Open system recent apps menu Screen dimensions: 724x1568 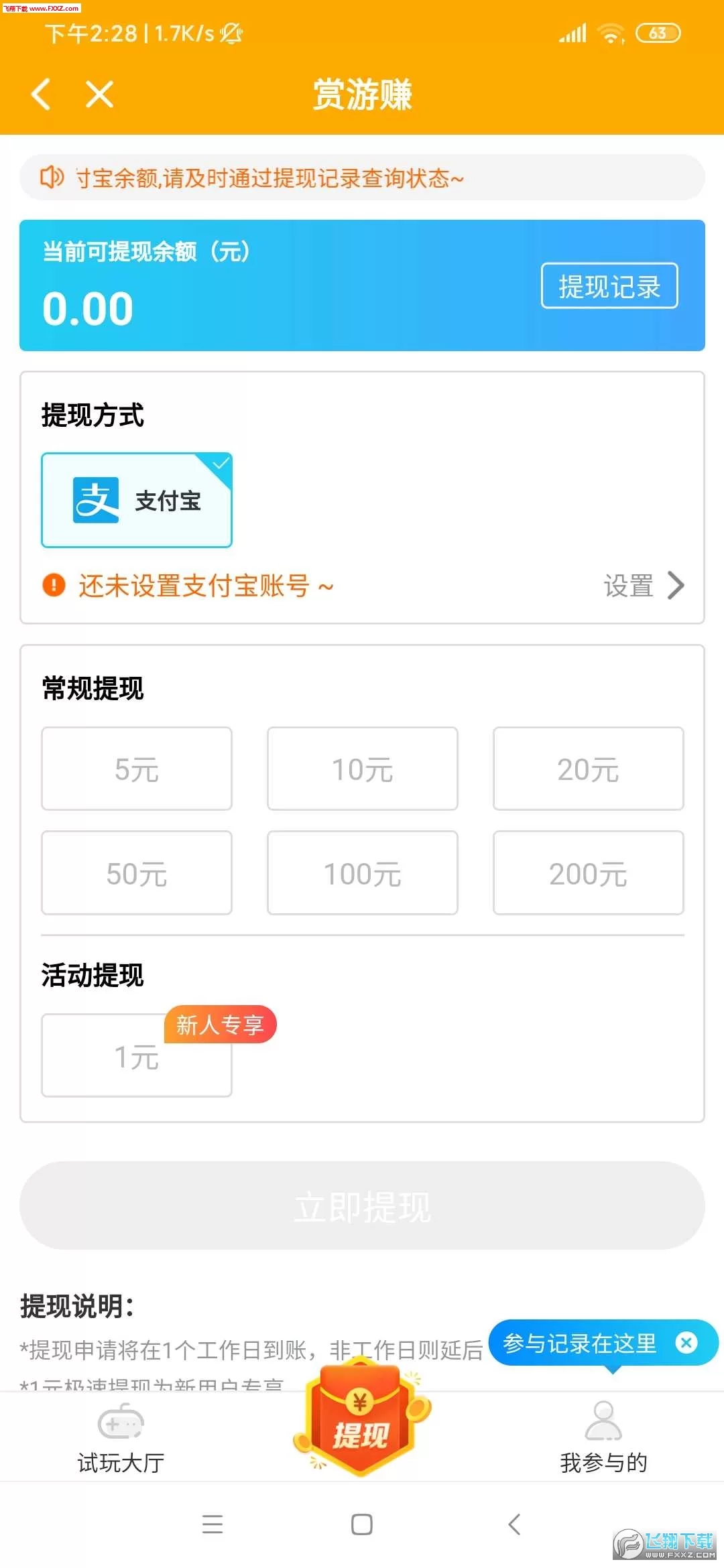[x=213, y=1524]
